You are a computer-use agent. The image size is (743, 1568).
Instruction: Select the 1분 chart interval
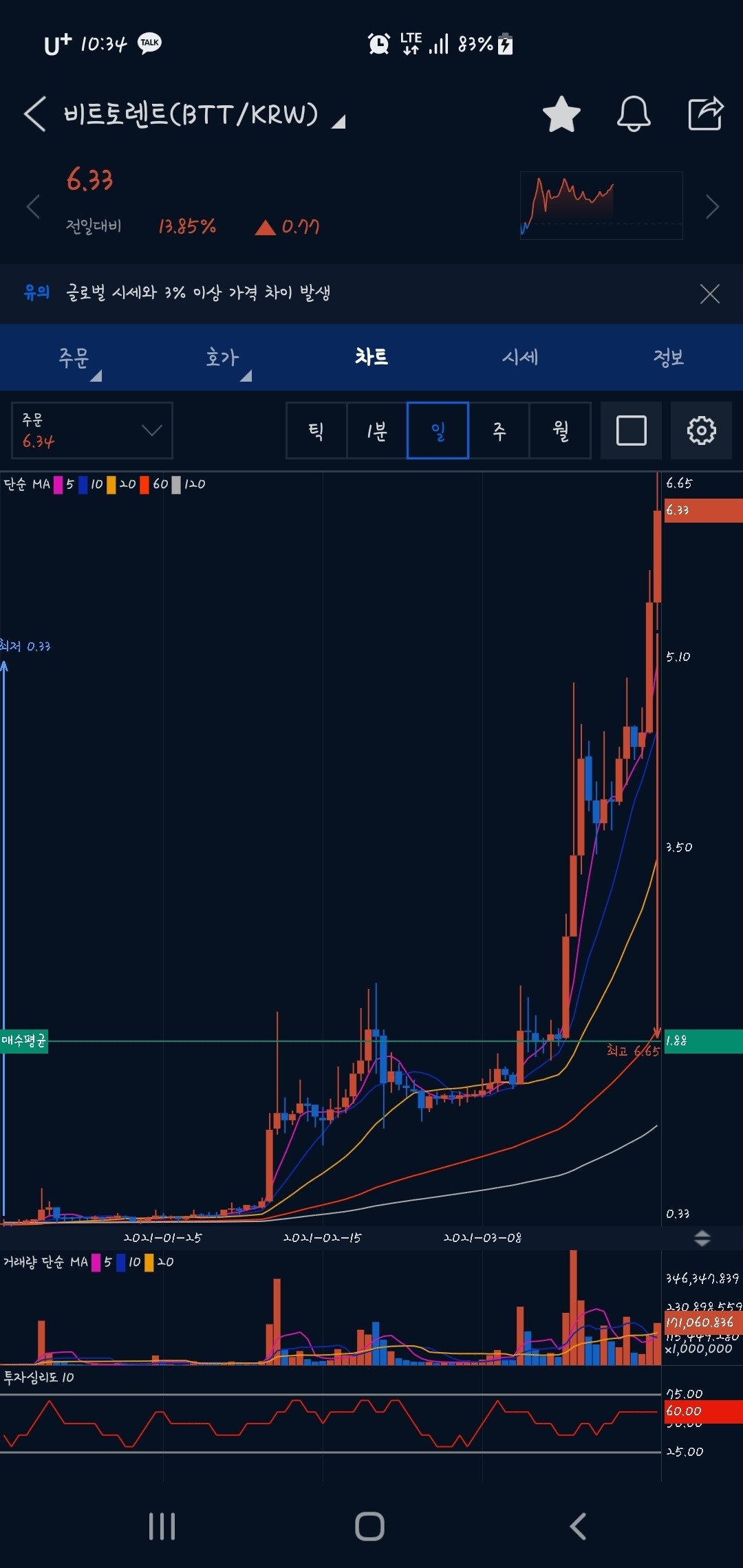pos(377,431)
